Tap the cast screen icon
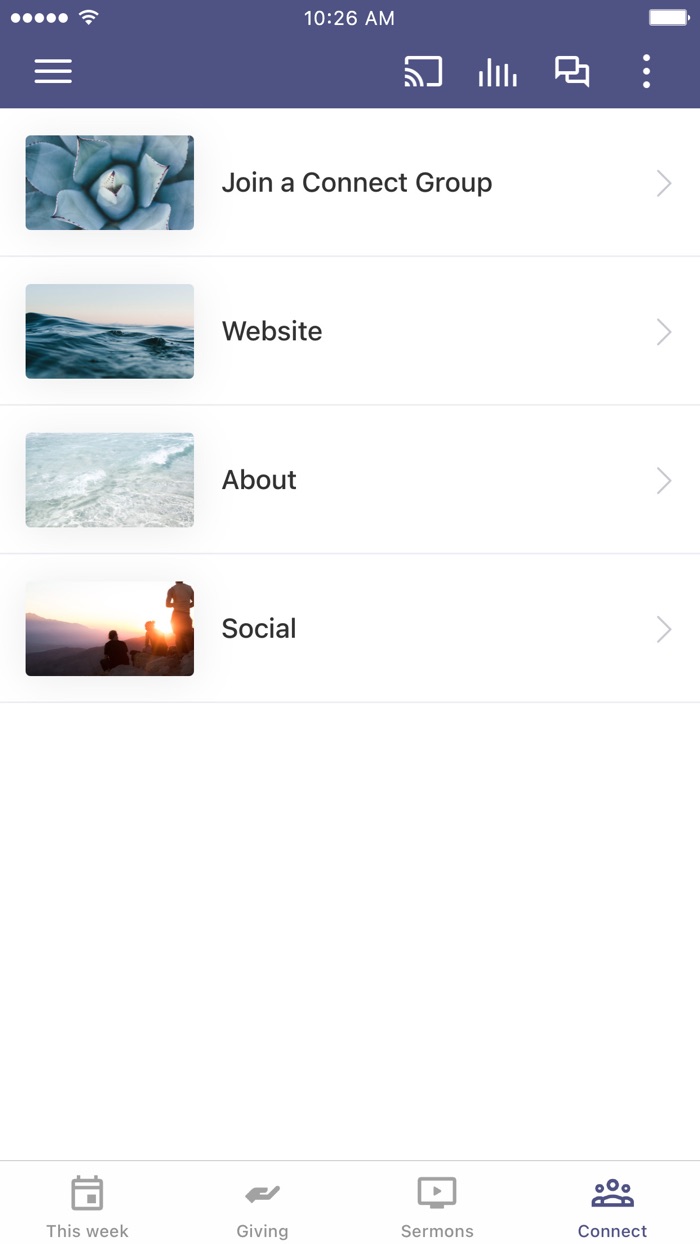This screenshot has height=1244, width=700. 423,71
